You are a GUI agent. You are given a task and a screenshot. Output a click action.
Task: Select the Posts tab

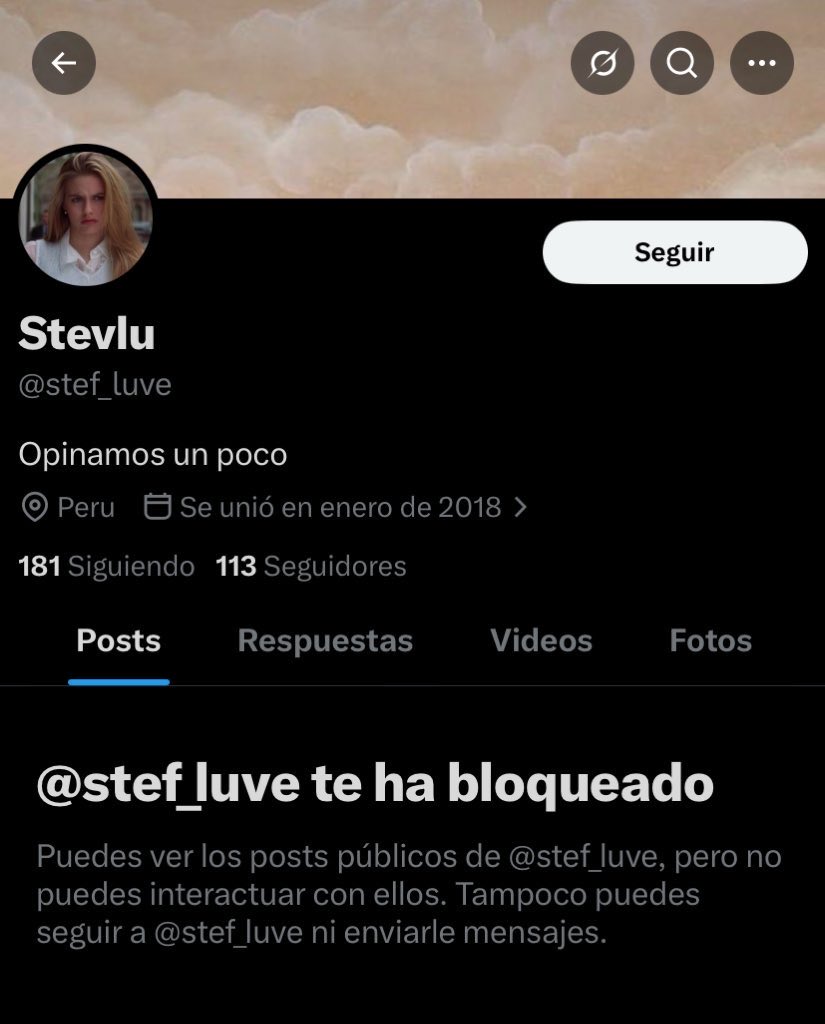pyautogui.click(x=118, y=641)
